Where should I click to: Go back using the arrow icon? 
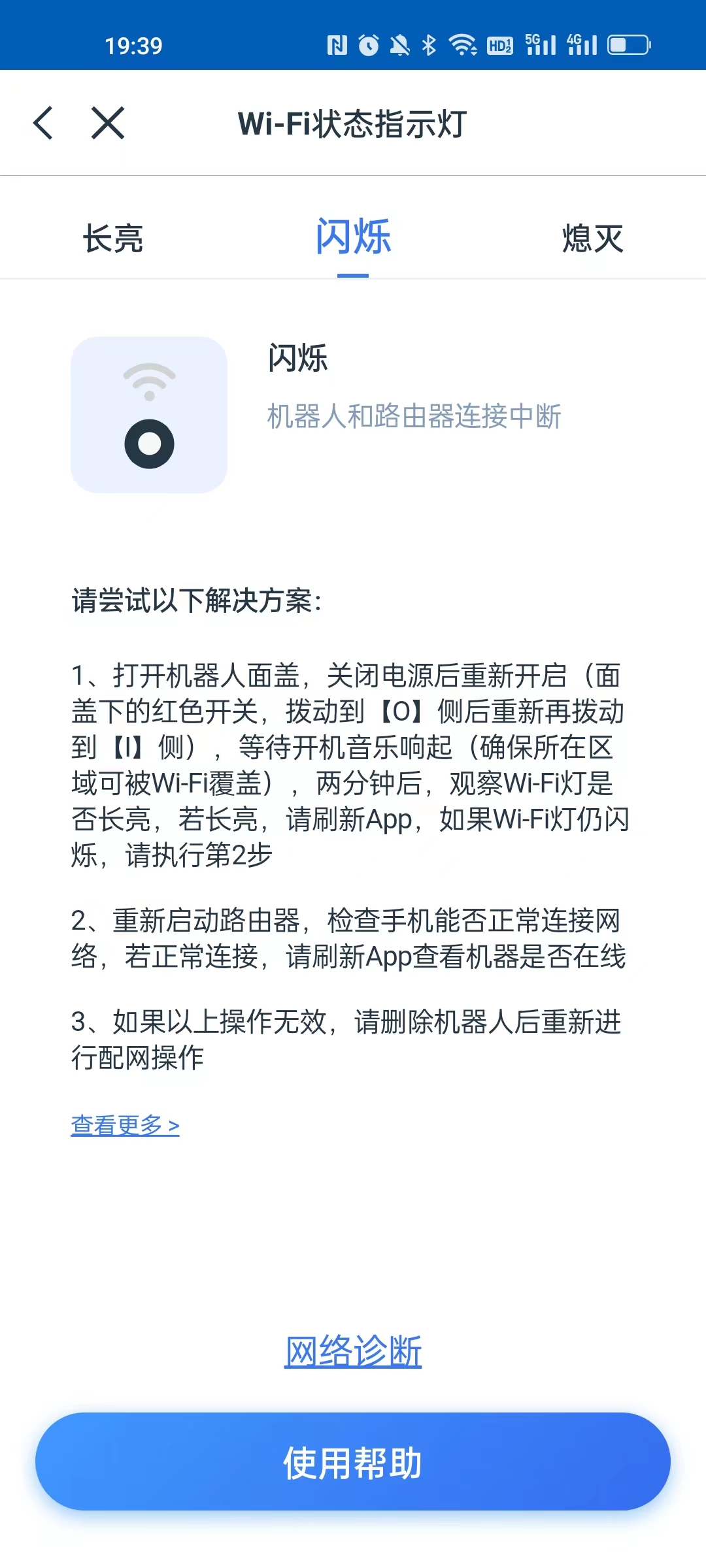(x=43, y=123)
